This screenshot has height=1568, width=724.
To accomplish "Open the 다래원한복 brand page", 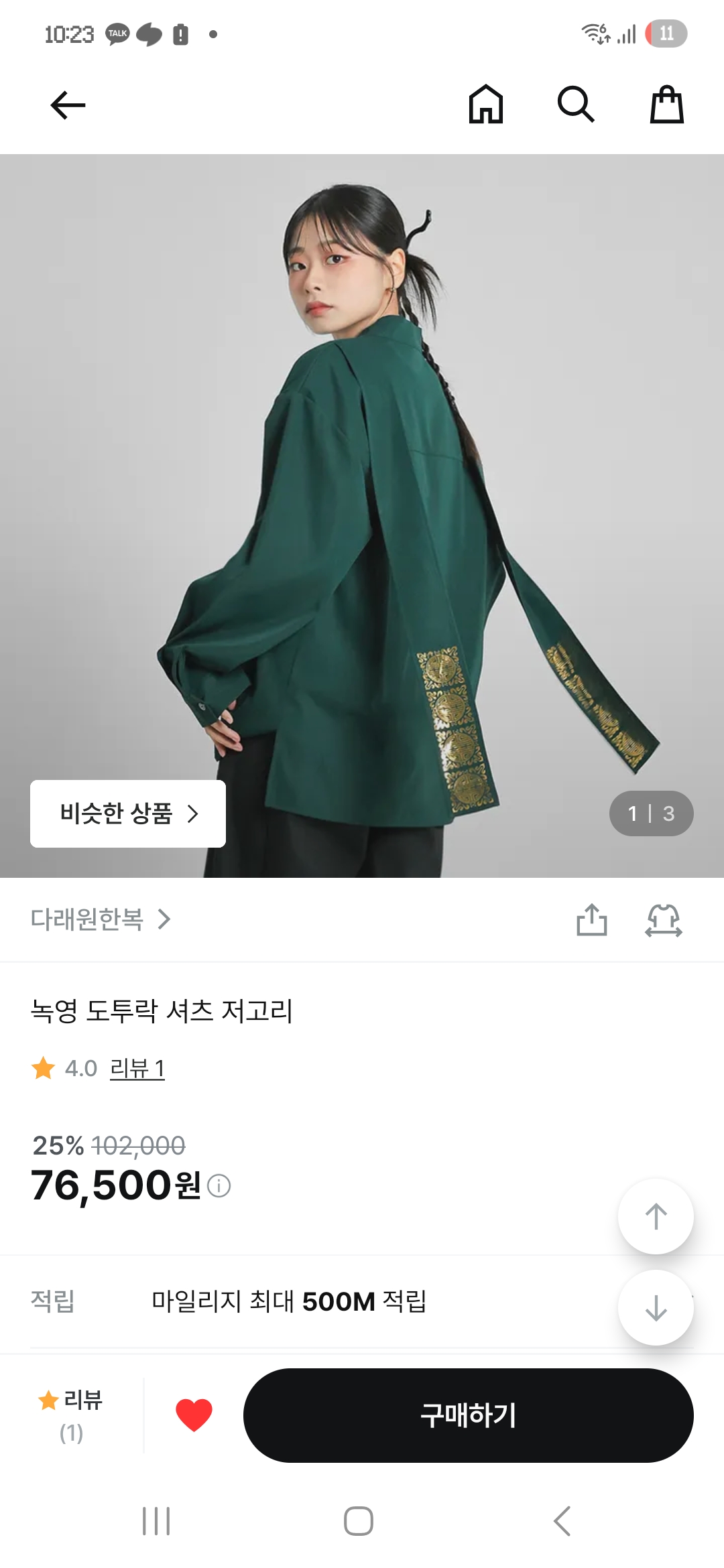I will click(x=101, y=919).
